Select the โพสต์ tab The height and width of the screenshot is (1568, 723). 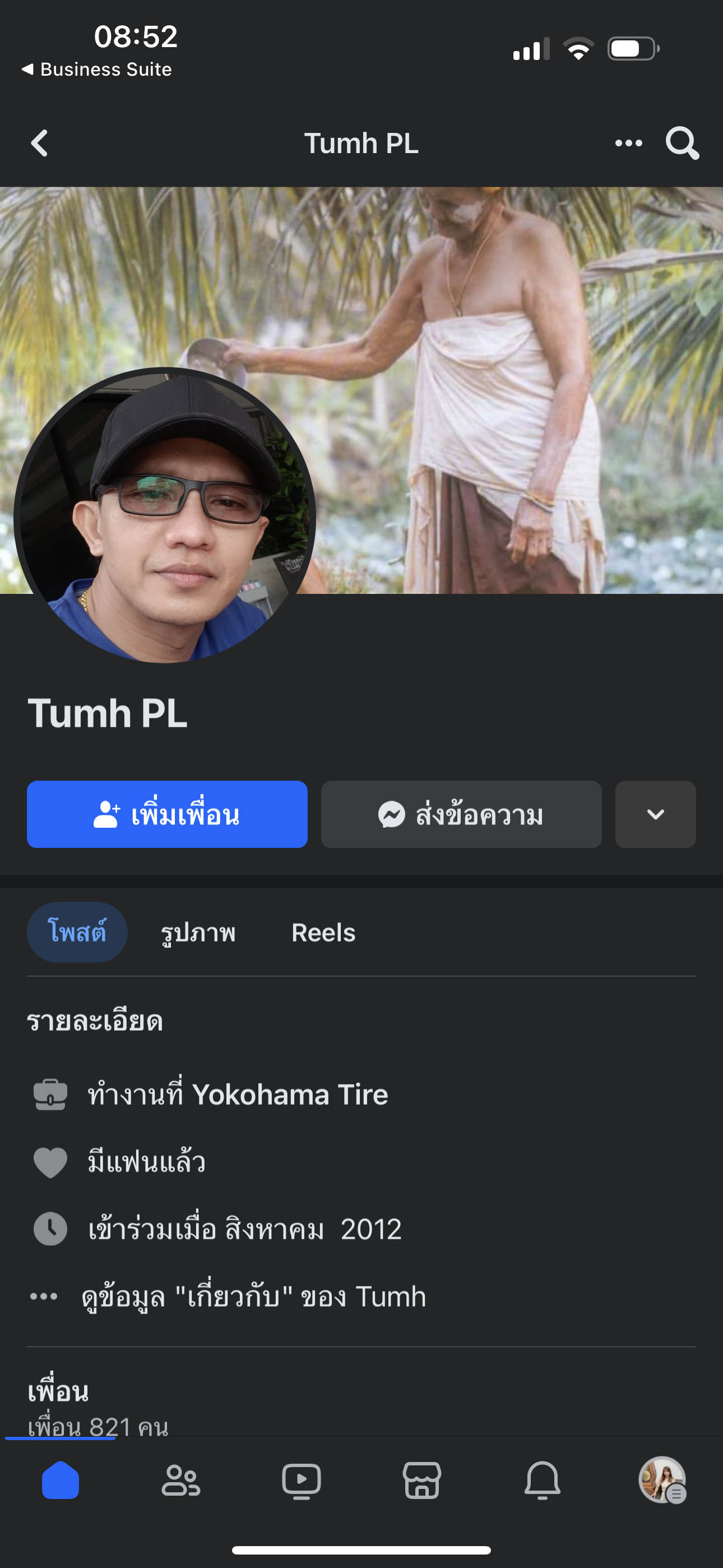[x=77, y=933]
